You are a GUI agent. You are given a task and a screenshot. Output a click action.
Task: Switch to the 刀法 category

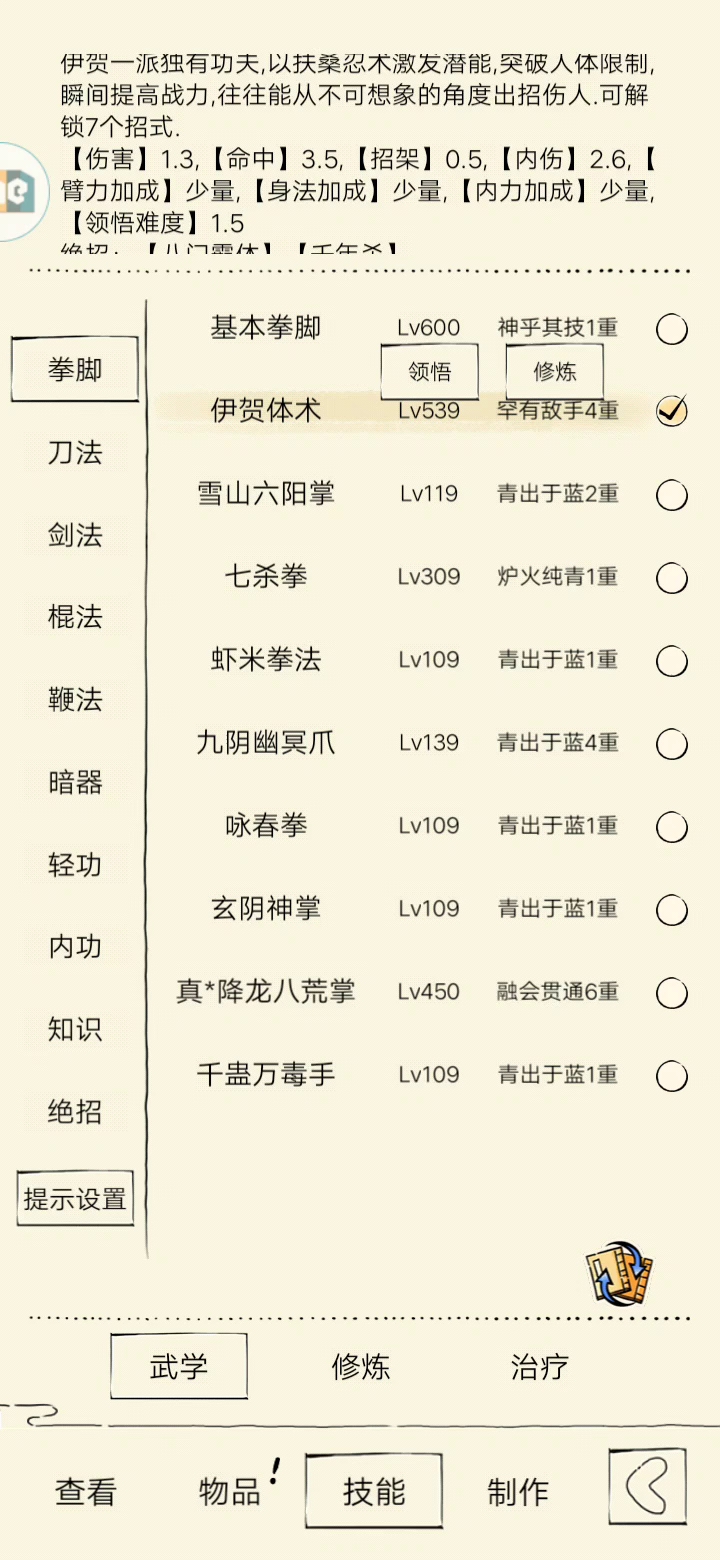(x=75, y=453)
